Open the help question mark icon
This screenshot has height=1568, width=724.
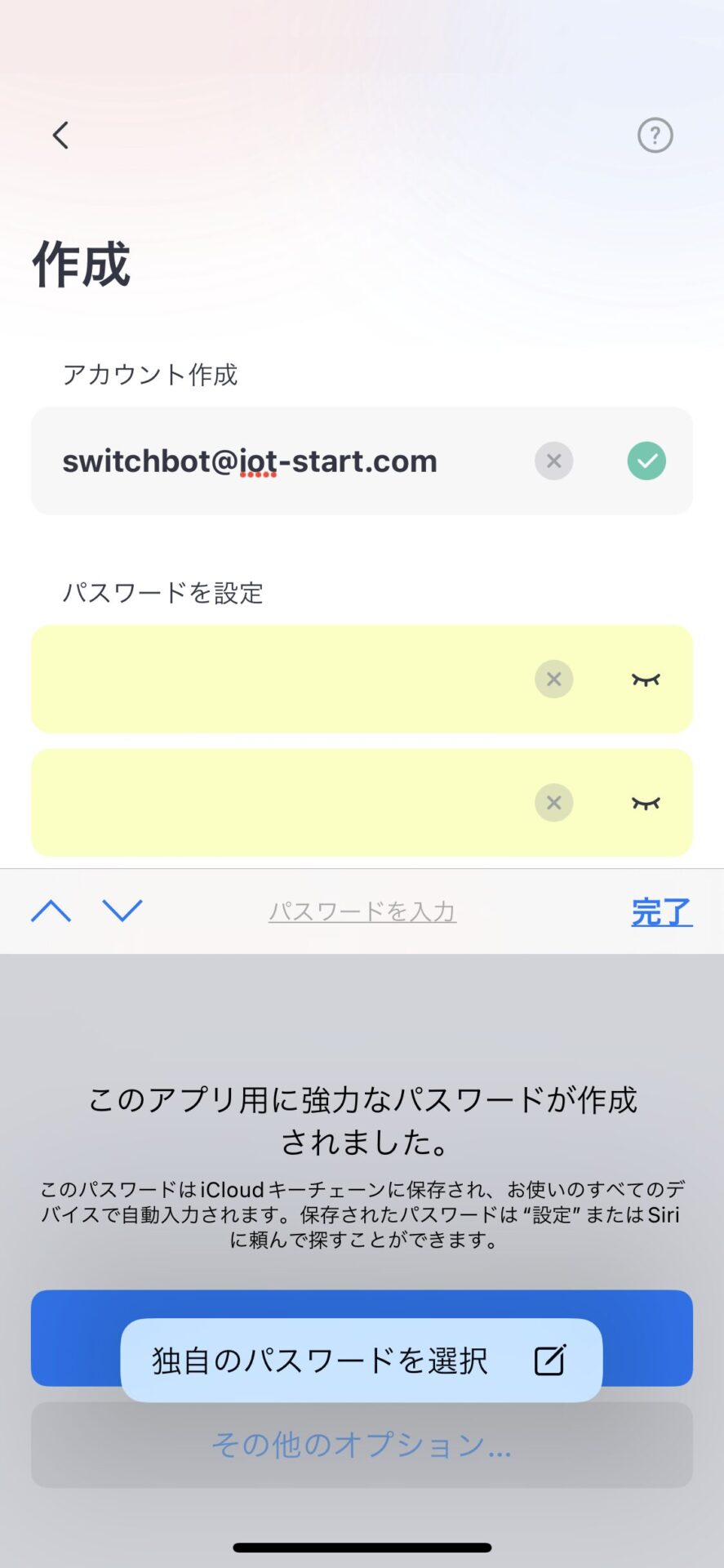pyautogui.click(x=655, y=136)
